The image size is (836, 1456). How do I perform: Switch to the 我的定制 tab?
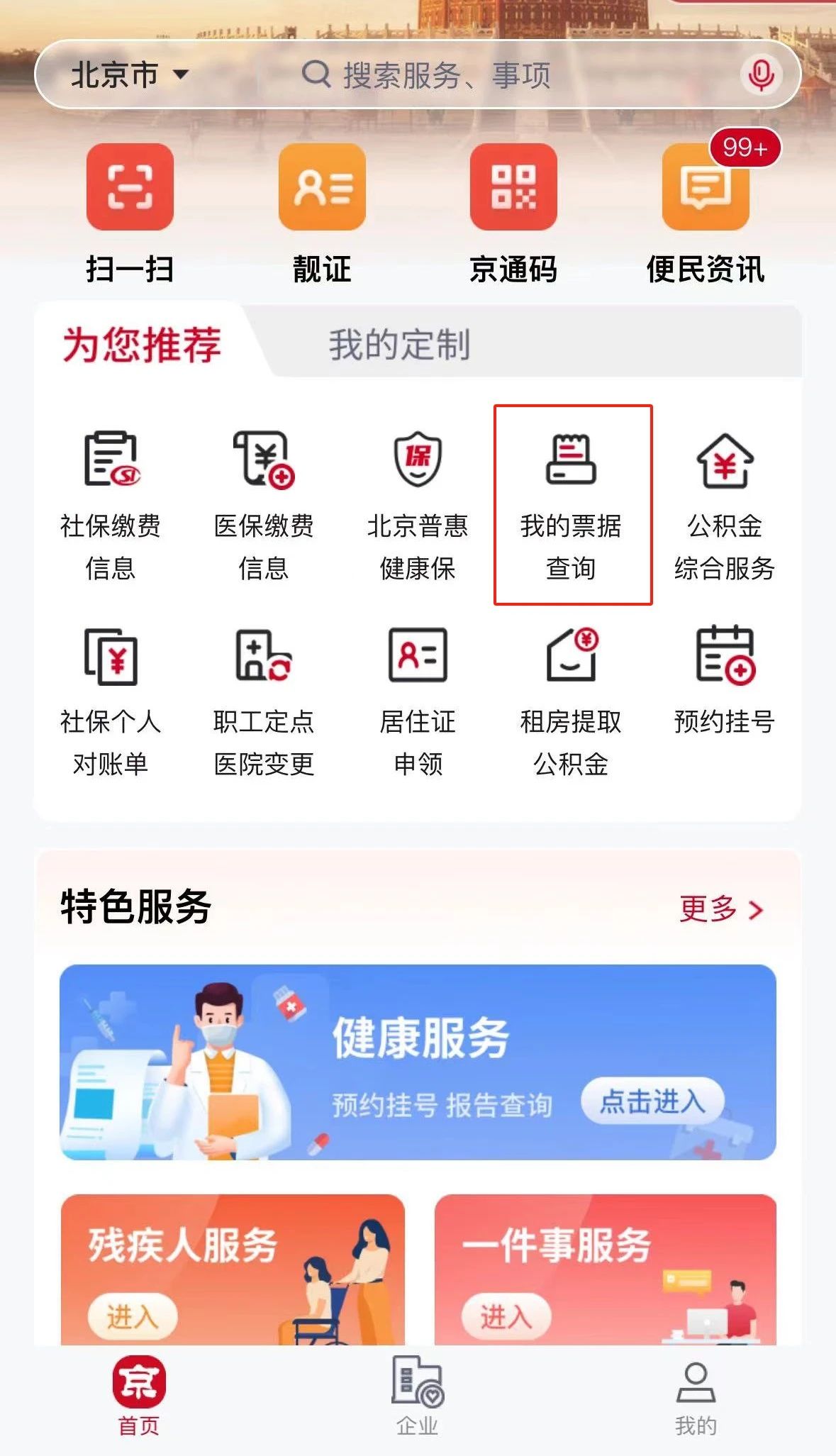[x=399, y=345]
